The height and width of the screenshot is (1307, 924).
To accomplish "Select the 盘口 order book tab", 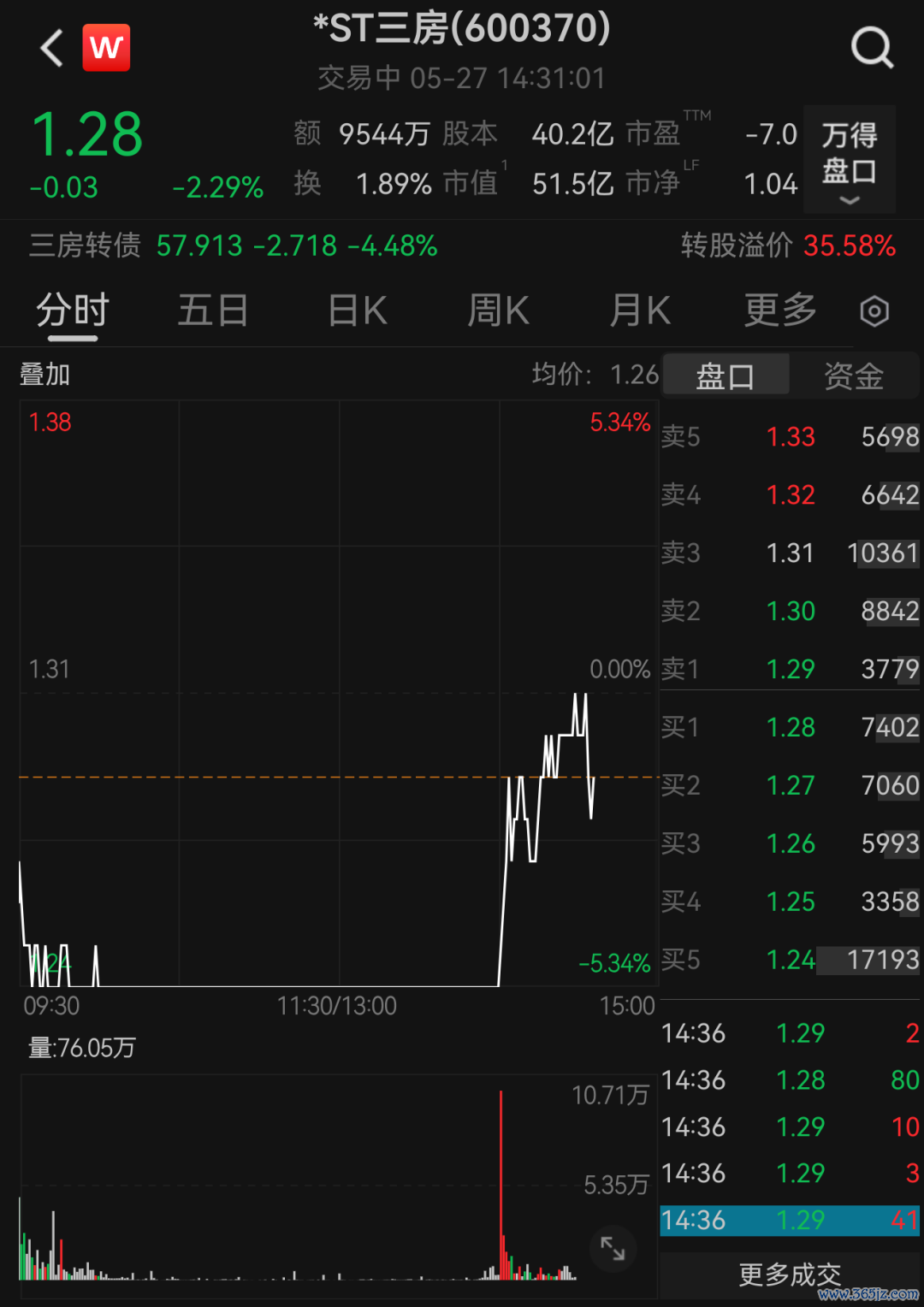I will point(726,376).
